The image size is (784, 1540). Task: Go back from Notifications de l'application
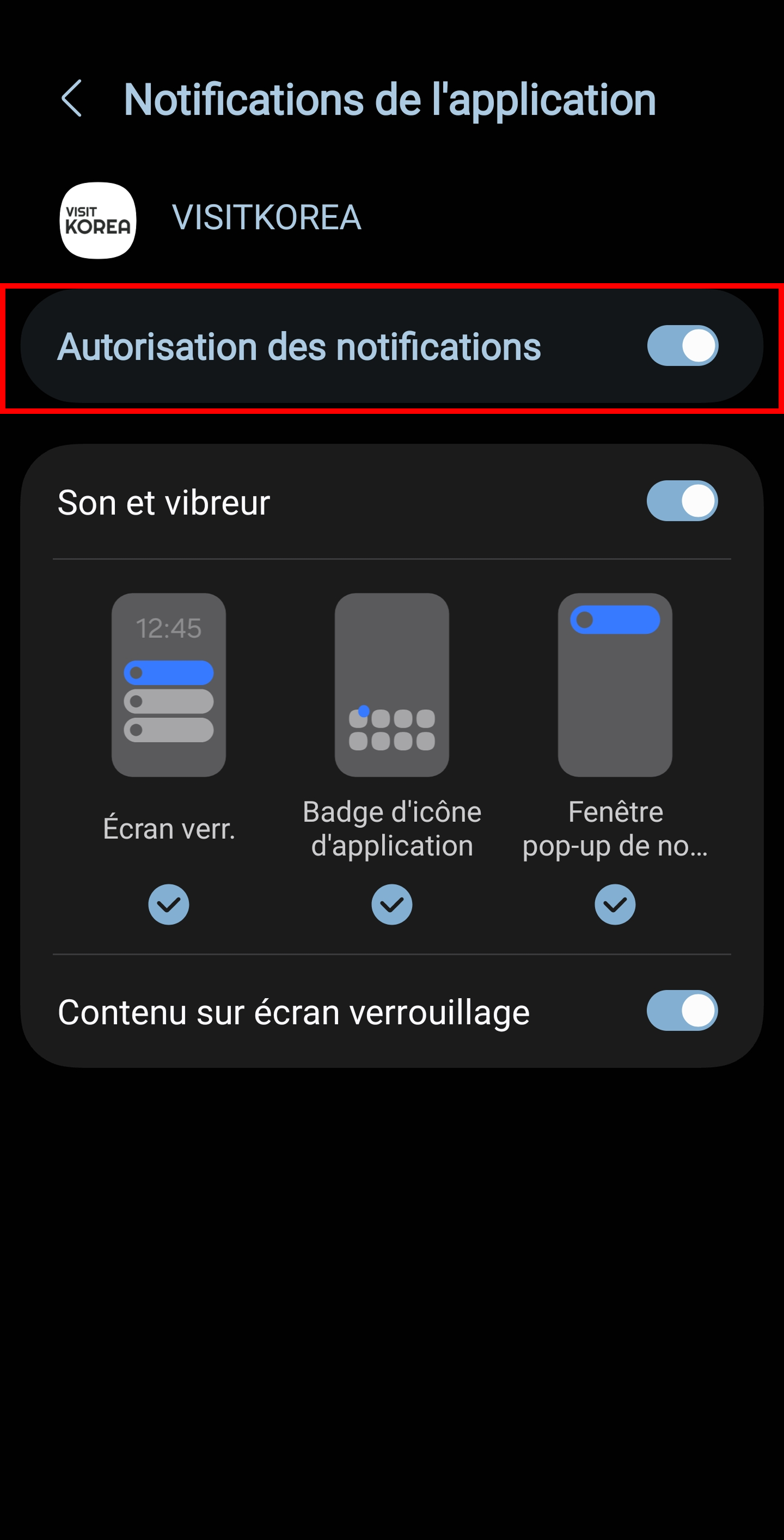coord(72,99)
